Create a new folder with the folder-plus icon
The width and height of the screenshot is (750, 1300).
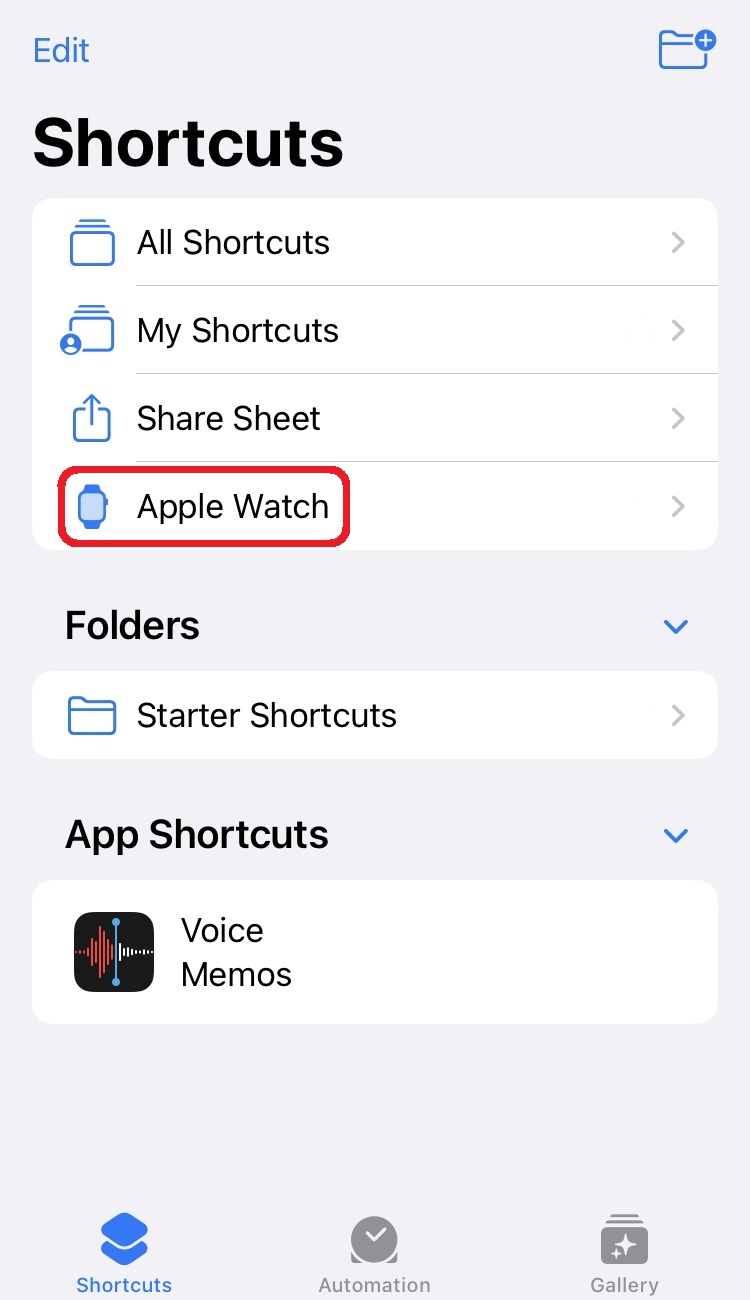pyautogui.click(x=687, y=49)
